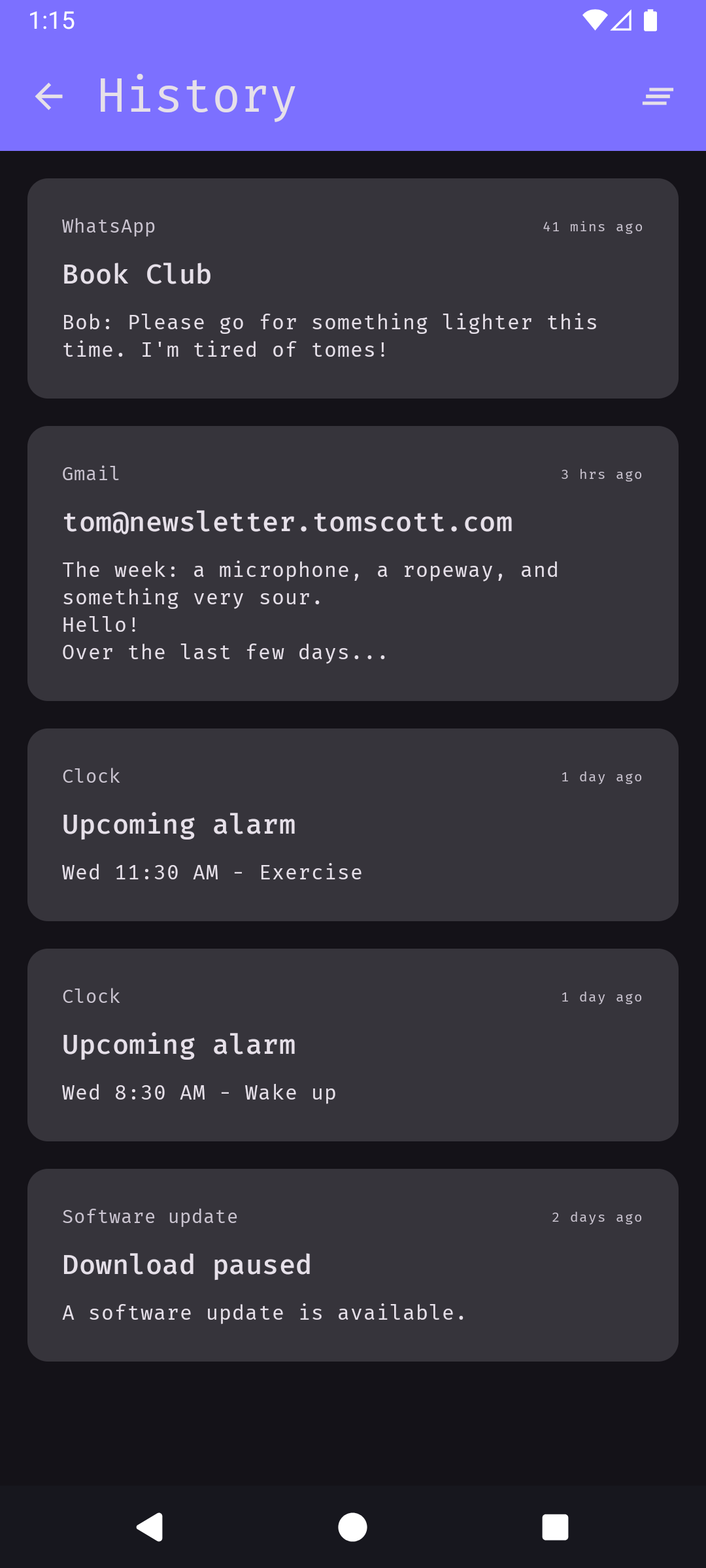
Task: Open the sort/filter icon in app bar
Action: click(658, 97)
